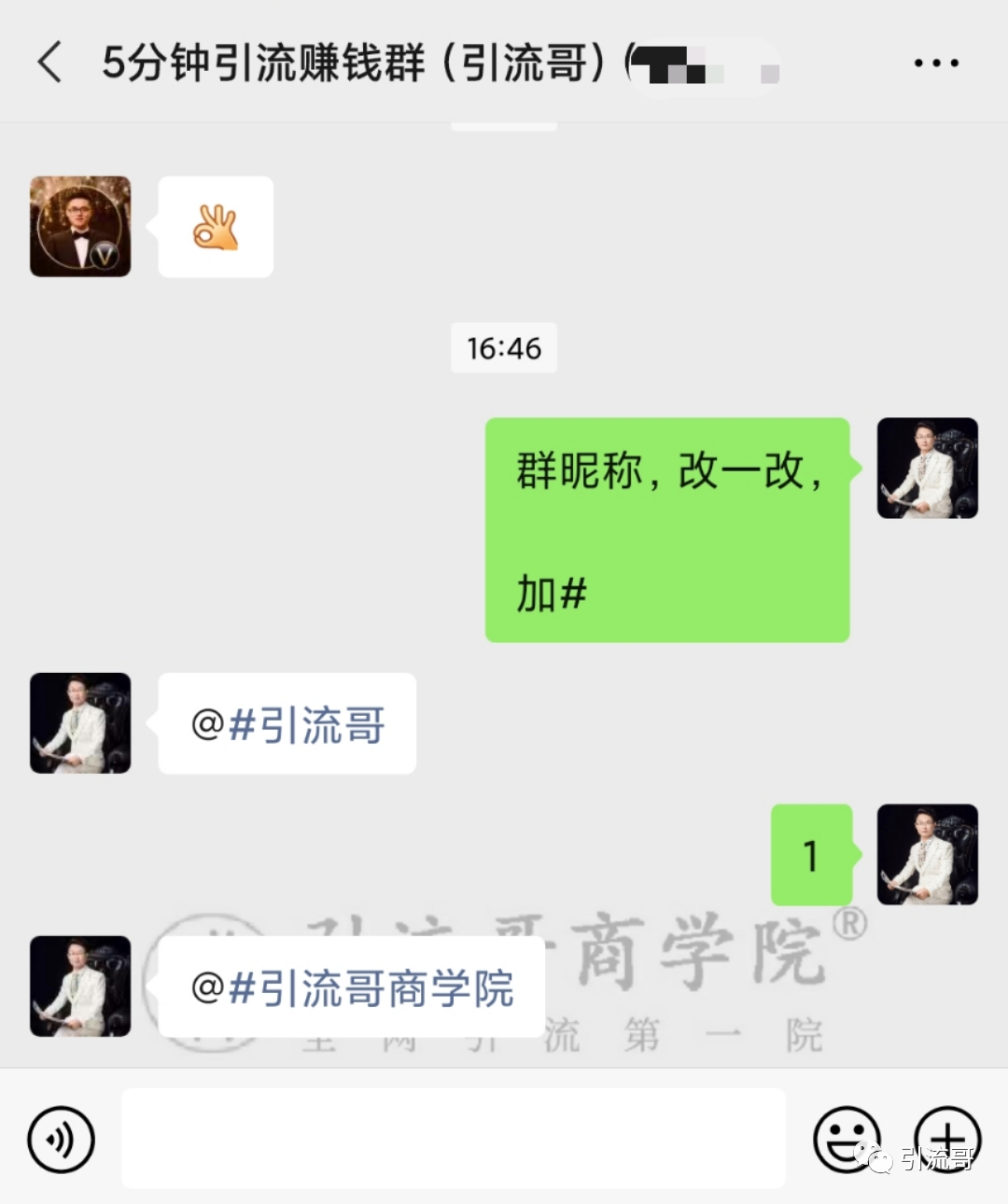The height and width of the screenshot is (1204, 1008).
Task: Open the three-dot group chat menu
Action: (935, 63)
